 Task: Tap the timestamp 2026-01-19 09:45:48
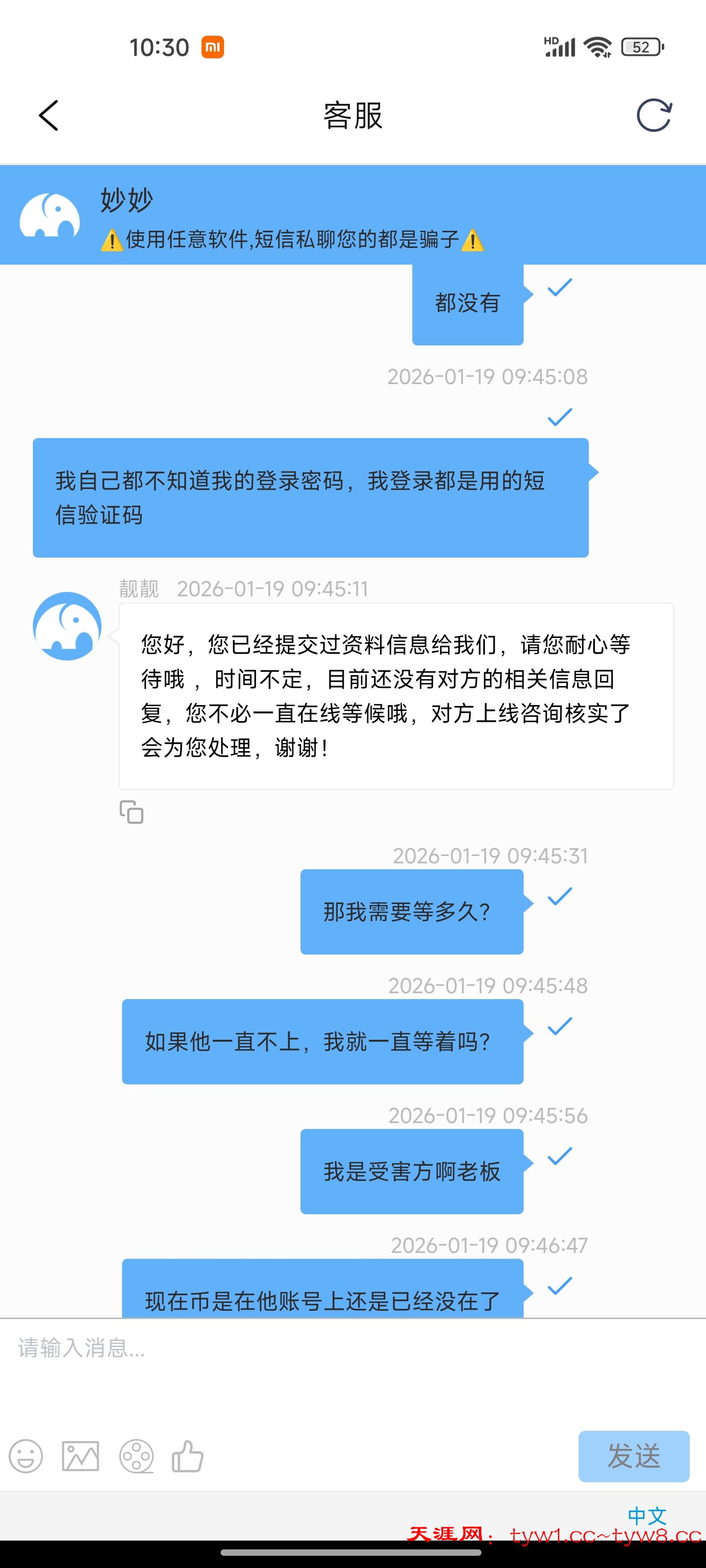[487, 985]
